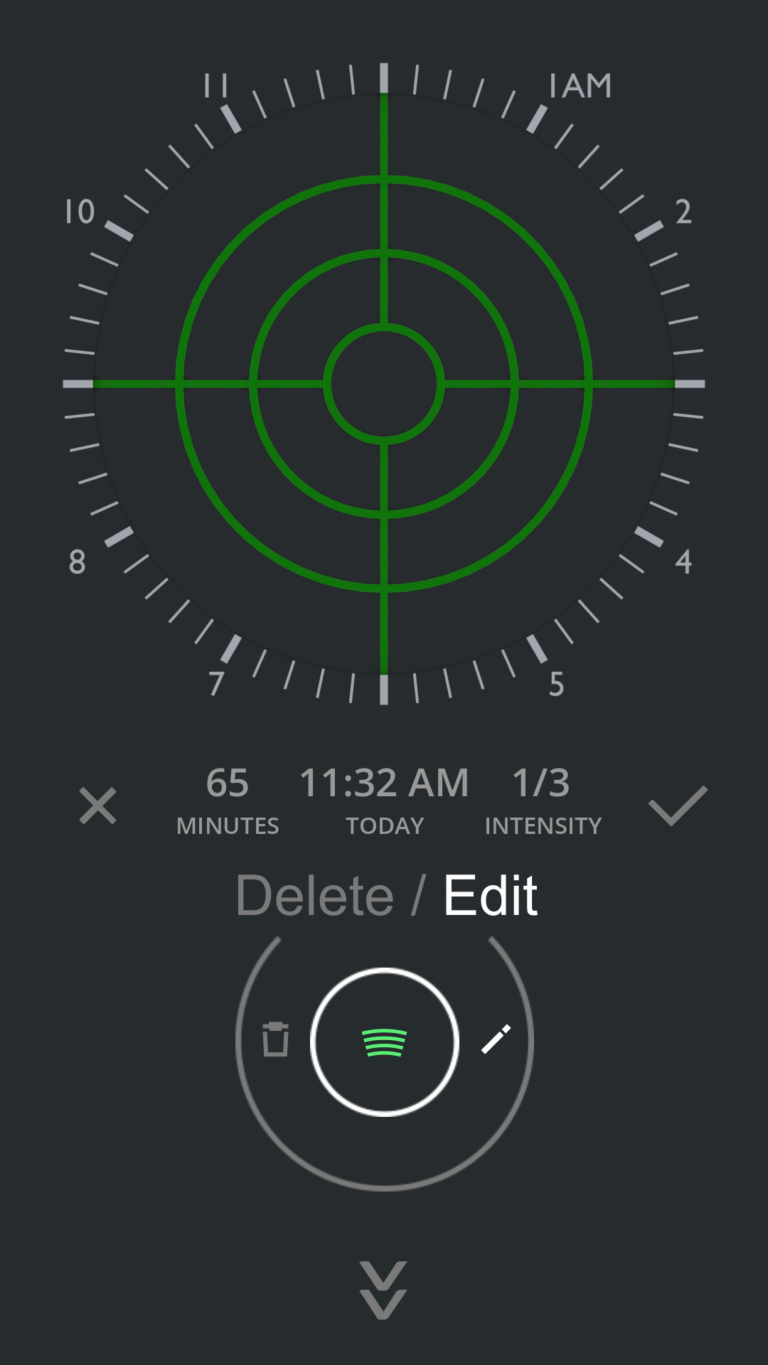The image size is (768, 1365).
Task: Tap the pencil icon to edit
Action: click(x=496, y=1040)
